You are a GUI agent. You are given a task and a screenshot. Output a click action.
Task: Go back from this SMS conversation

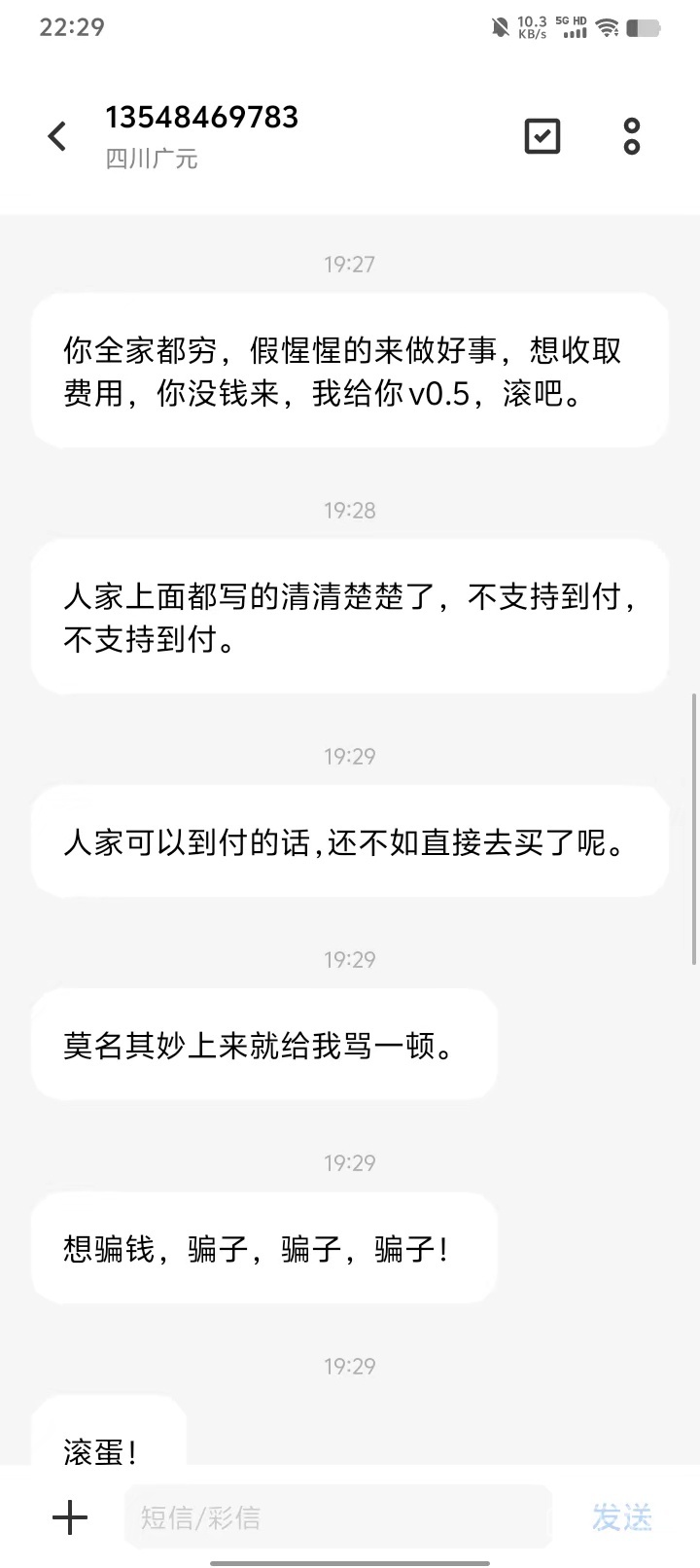[x=57, y=136]
